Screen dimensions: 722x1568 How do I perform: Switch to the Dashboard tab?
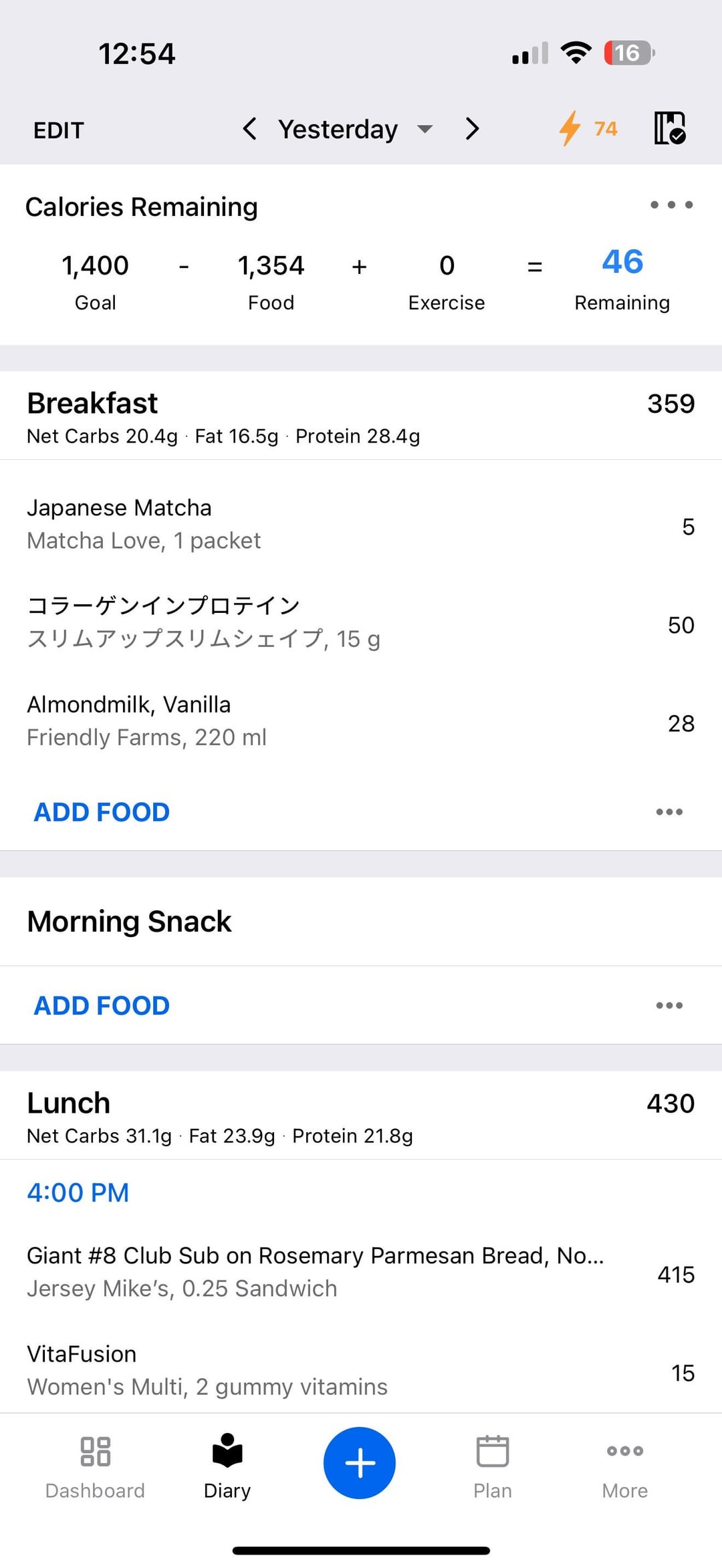(95, 1464)
